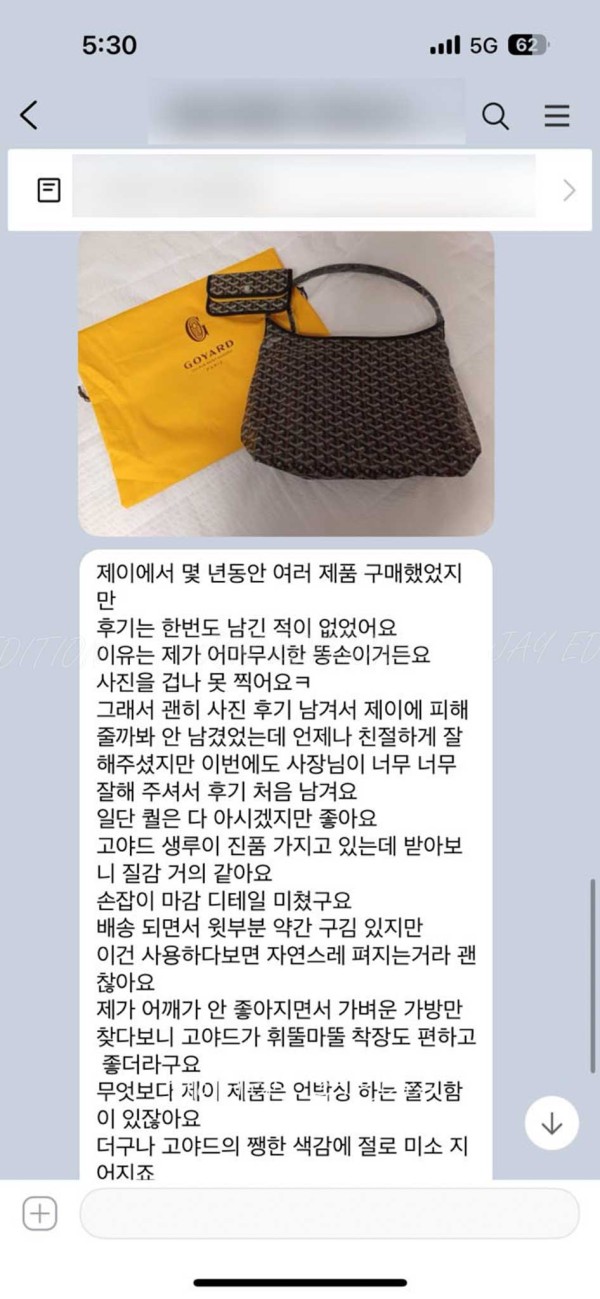Search within this conversation
Image resolution: width=600 pixels, height=1299 pixels.
point(495,116)
